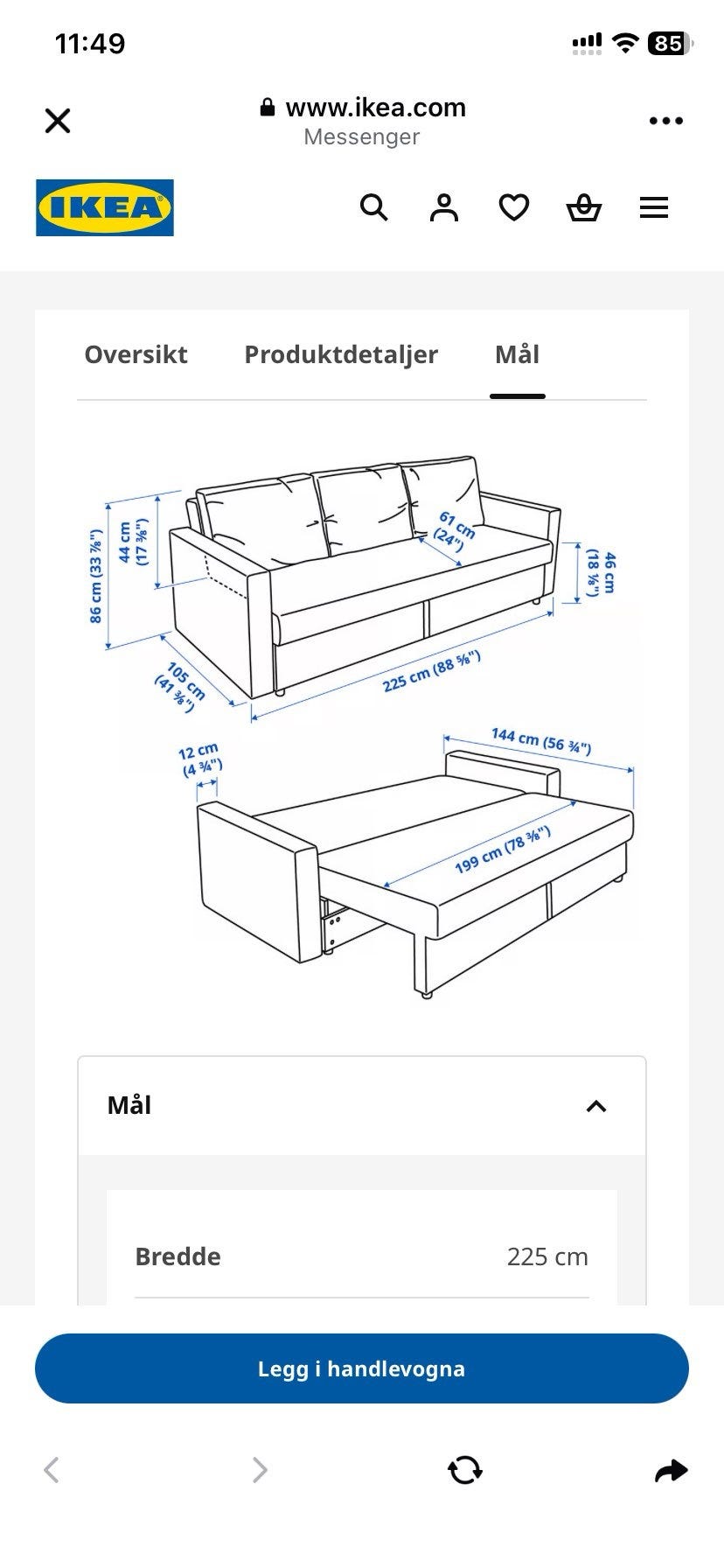724x1568 pixels.
Task: View the favourites heart list
Action: (514, 207)
